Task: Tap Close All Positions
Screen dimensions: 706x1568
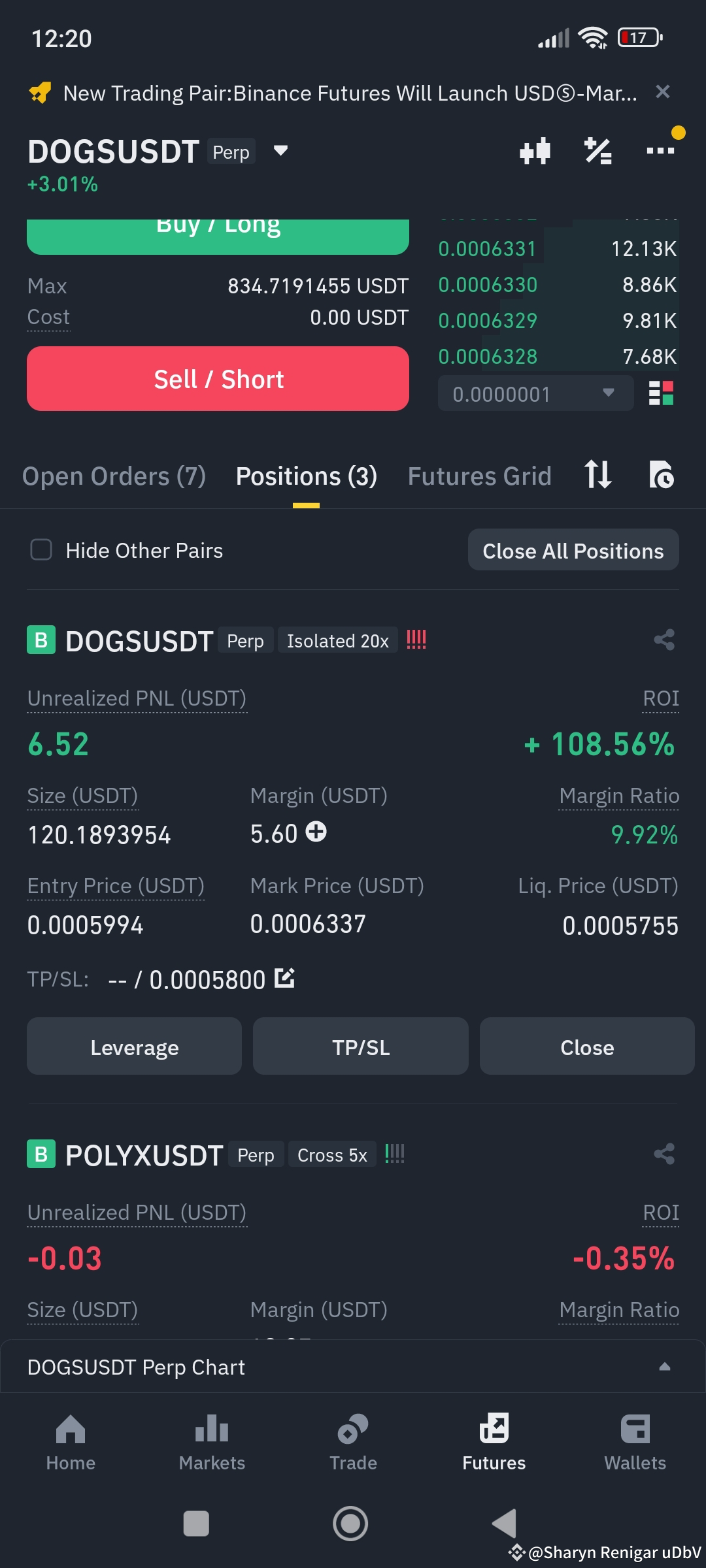Action: pyautogui.click(x=573, y=550)
